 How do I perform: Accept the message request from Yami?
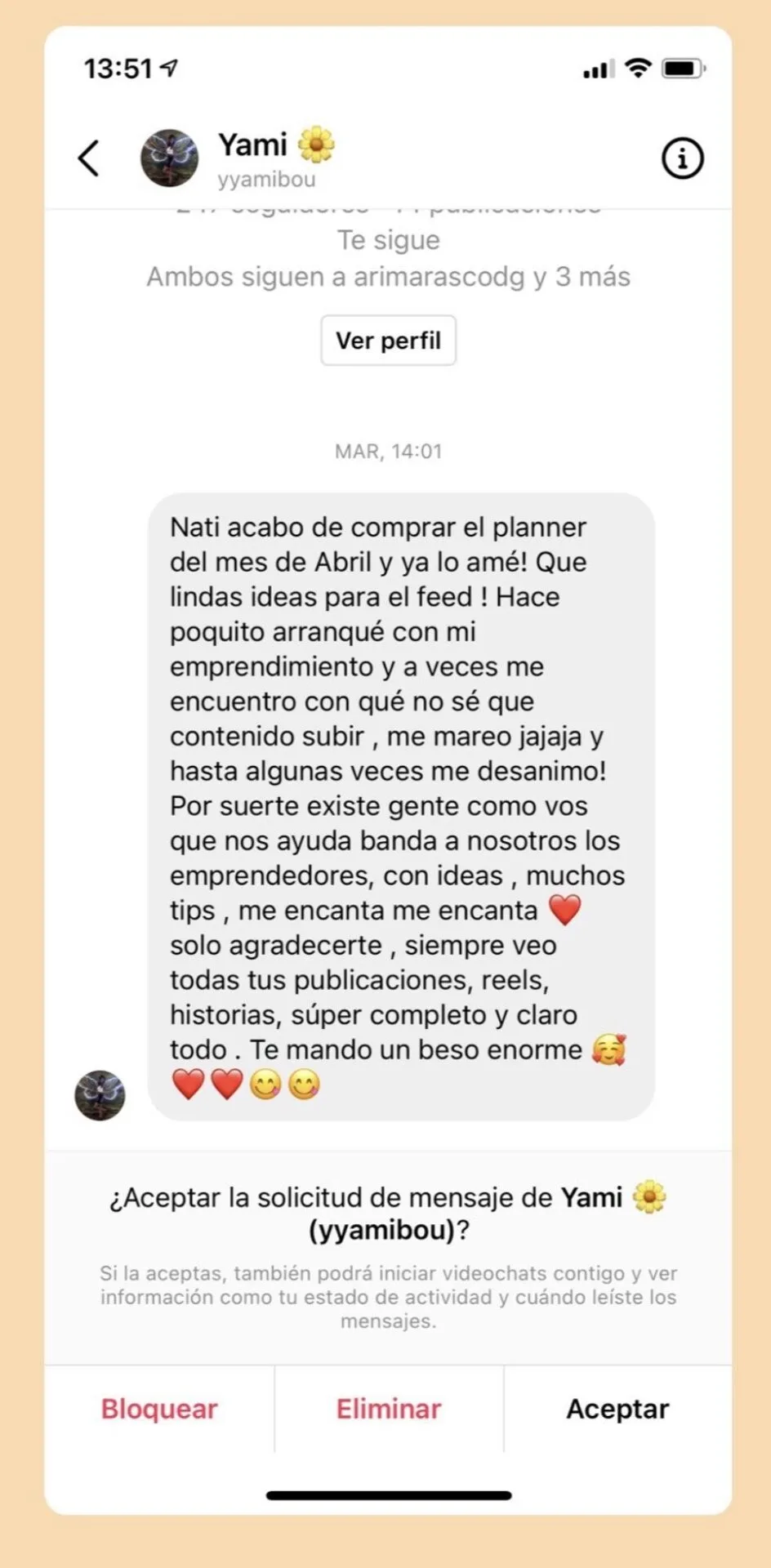pyautogui.click(x=617, y=1409)
